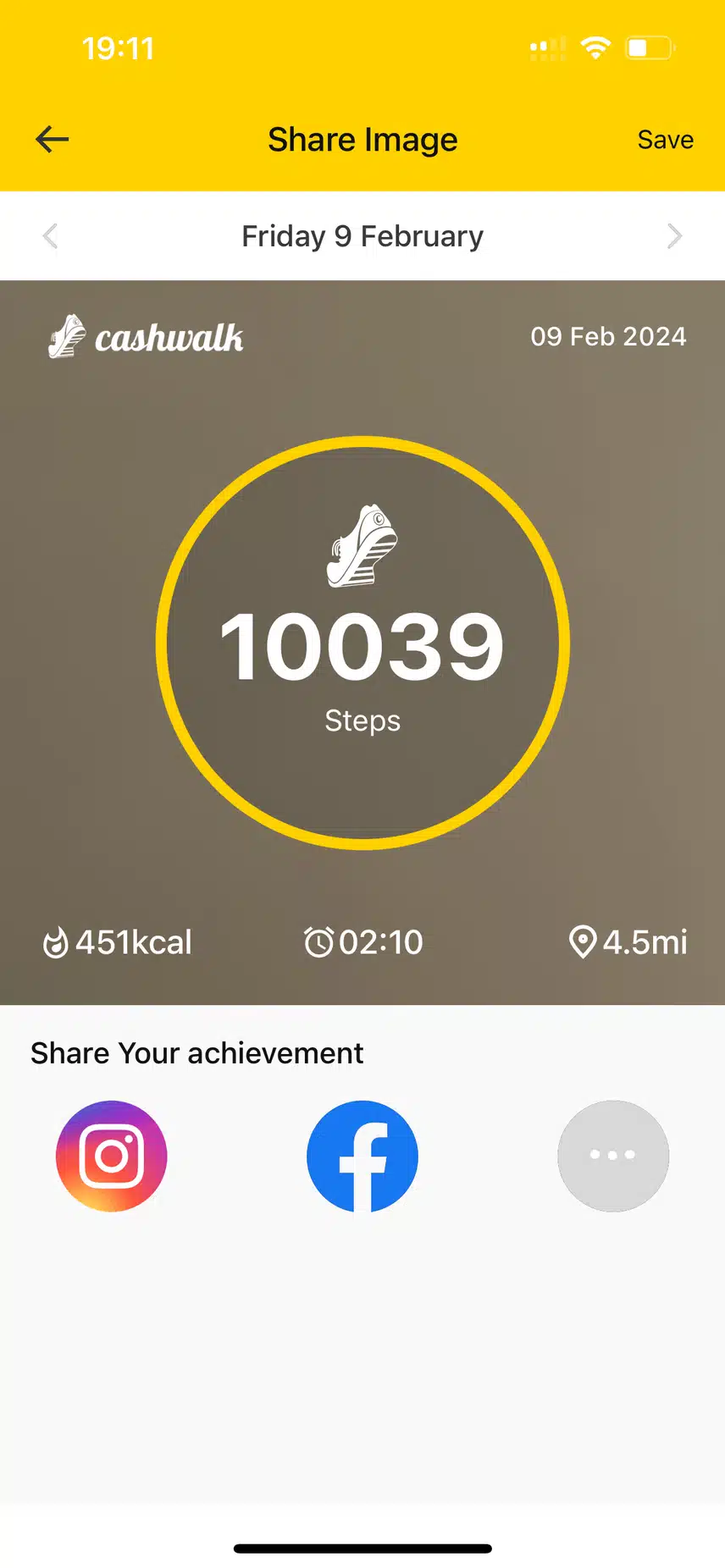The width and height of the screenshot is (725, 1568).
Task: Save the share image
Action: (x=665, y=140)
